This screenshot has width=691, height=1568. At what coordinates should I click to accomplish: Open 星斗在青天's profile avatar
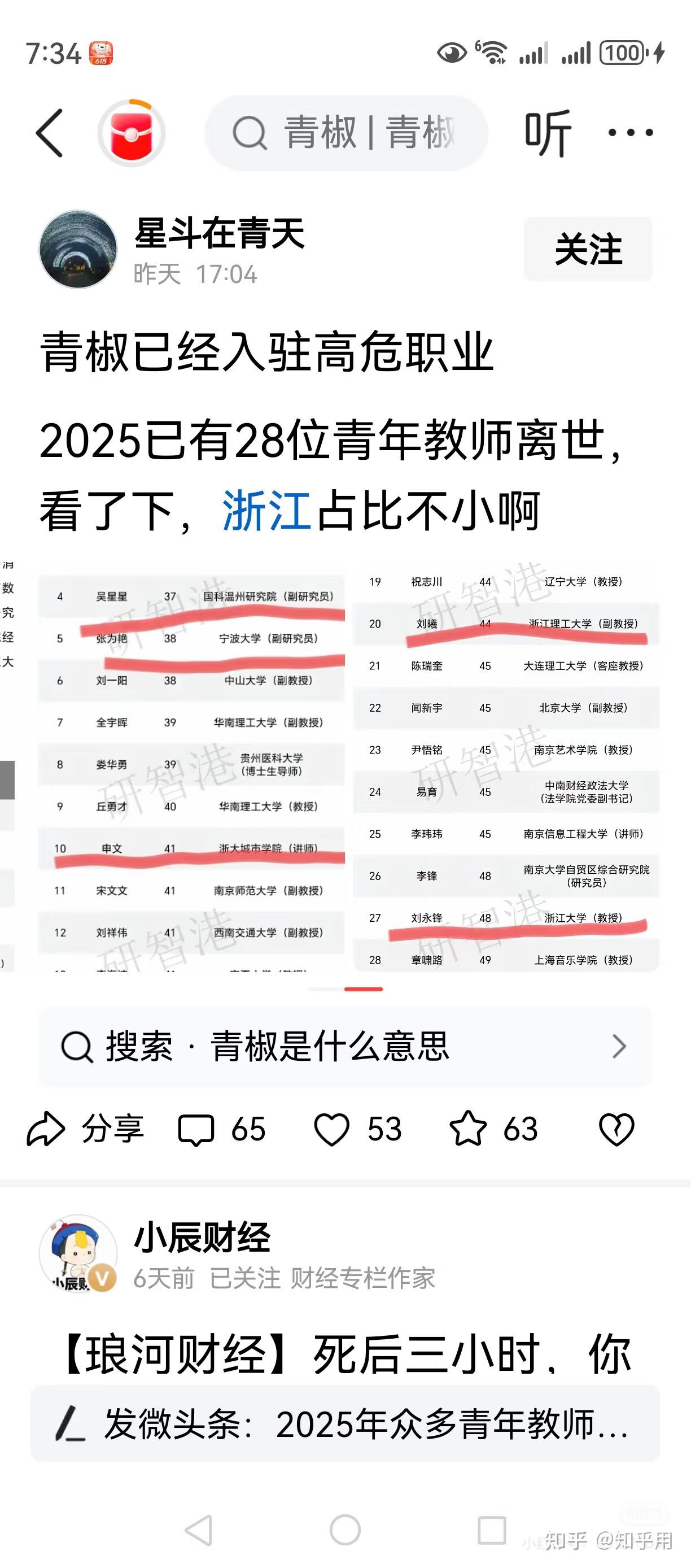78,250
